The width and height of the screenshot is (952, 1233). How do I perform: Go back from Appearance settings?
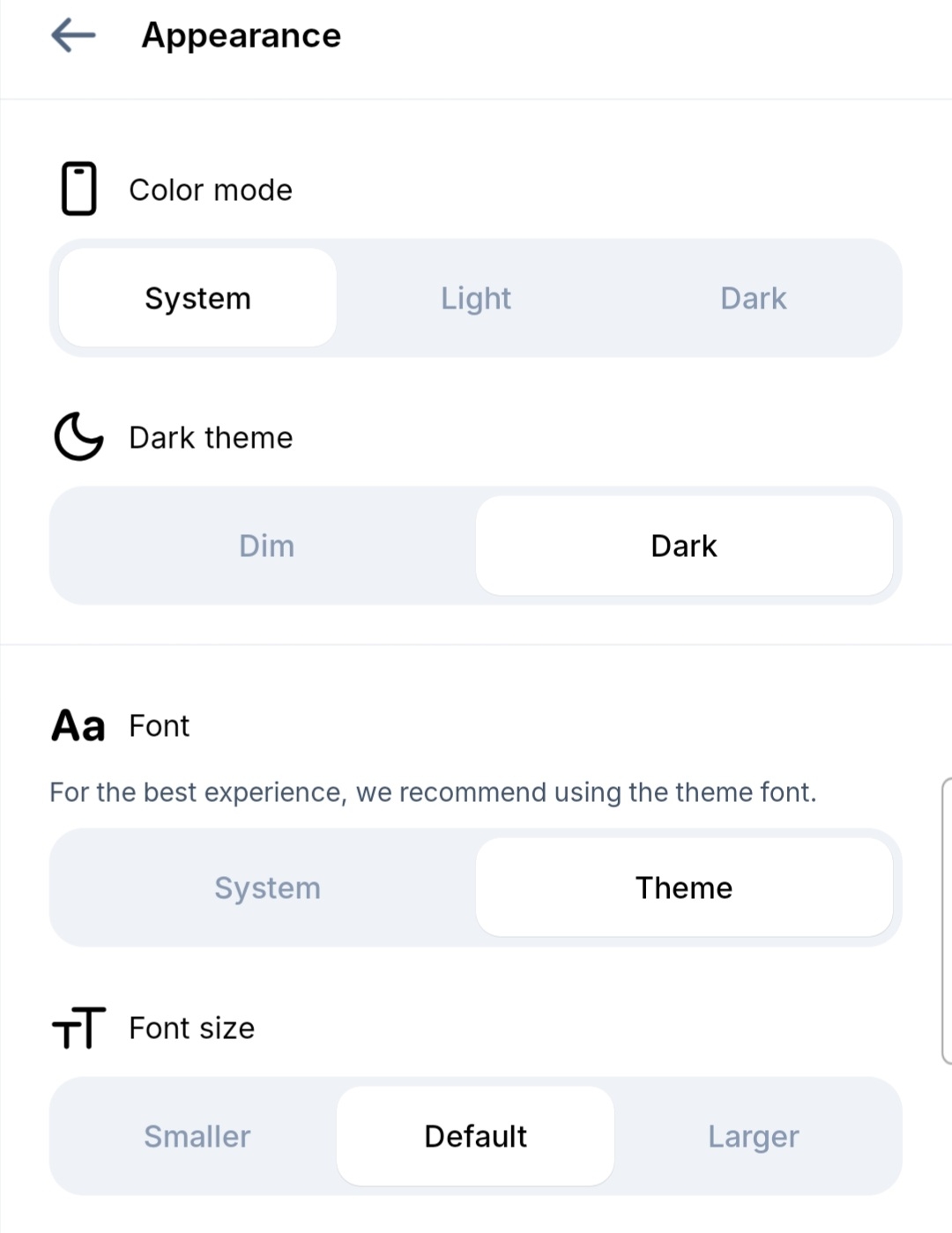pyautogui.click(x=73, y=36)
